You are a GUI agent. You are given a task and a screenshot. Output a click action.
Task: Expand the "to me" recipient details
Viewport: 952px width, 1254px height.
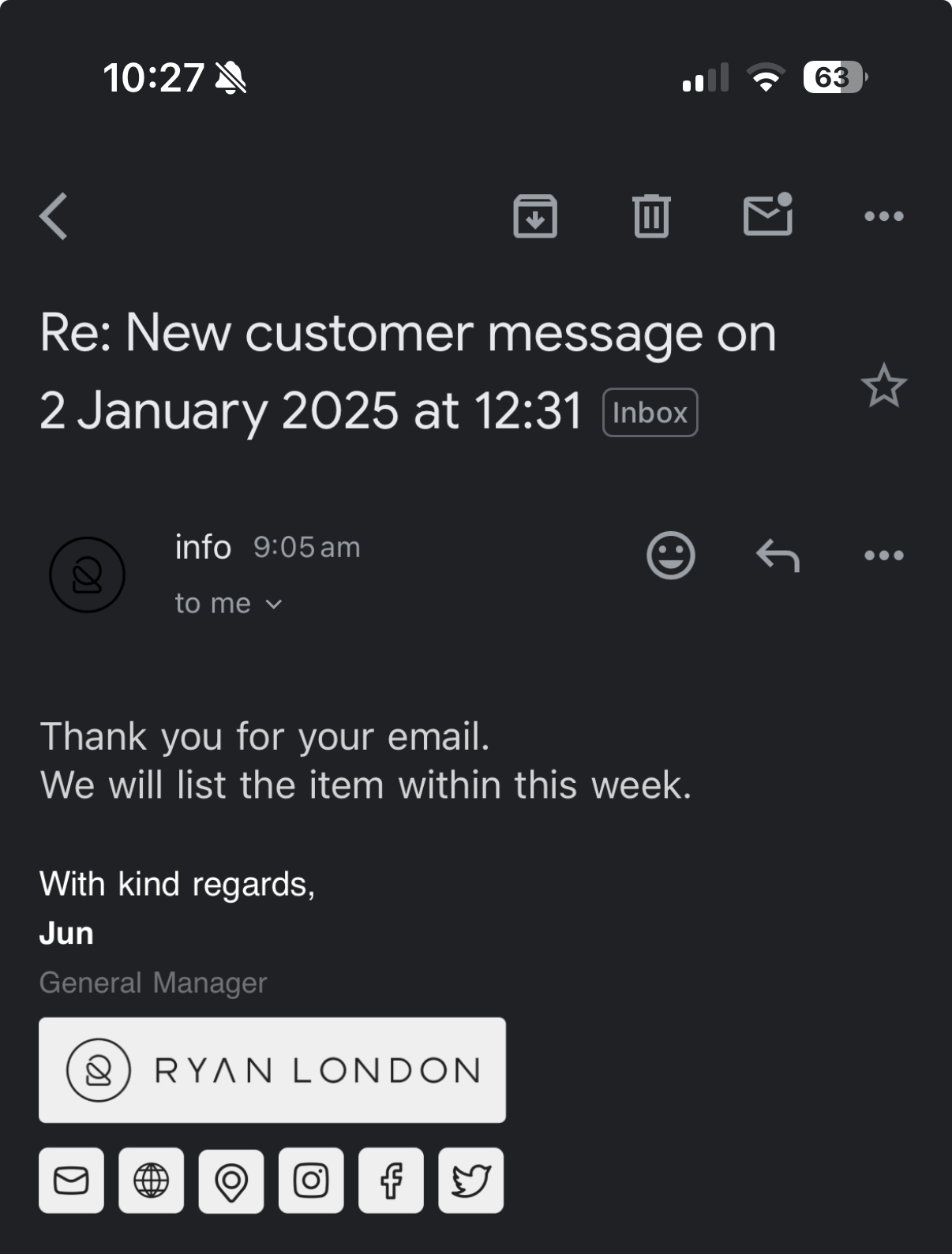228,604
